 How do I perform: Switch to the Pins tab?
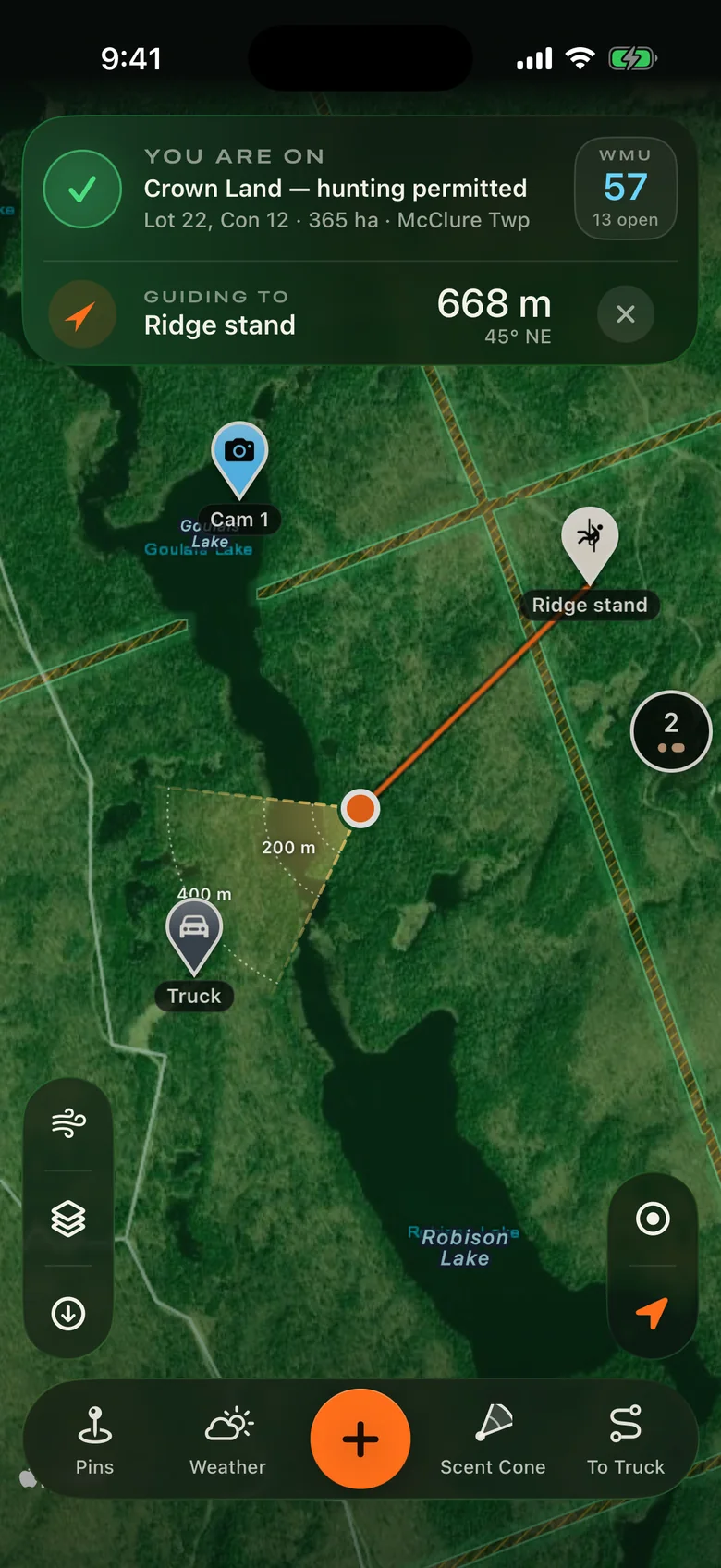tap(94, 1440)
